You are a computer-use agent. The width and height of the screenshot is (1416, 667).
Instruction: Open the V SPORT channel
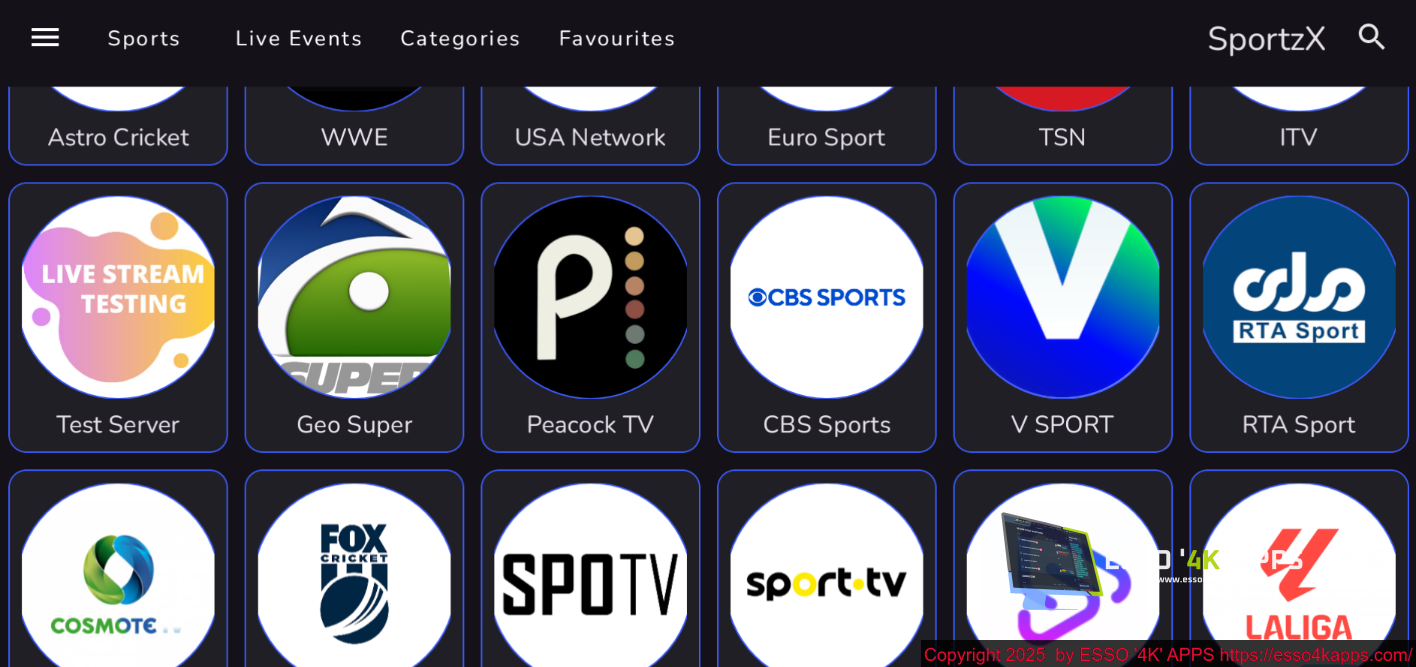1062,317
